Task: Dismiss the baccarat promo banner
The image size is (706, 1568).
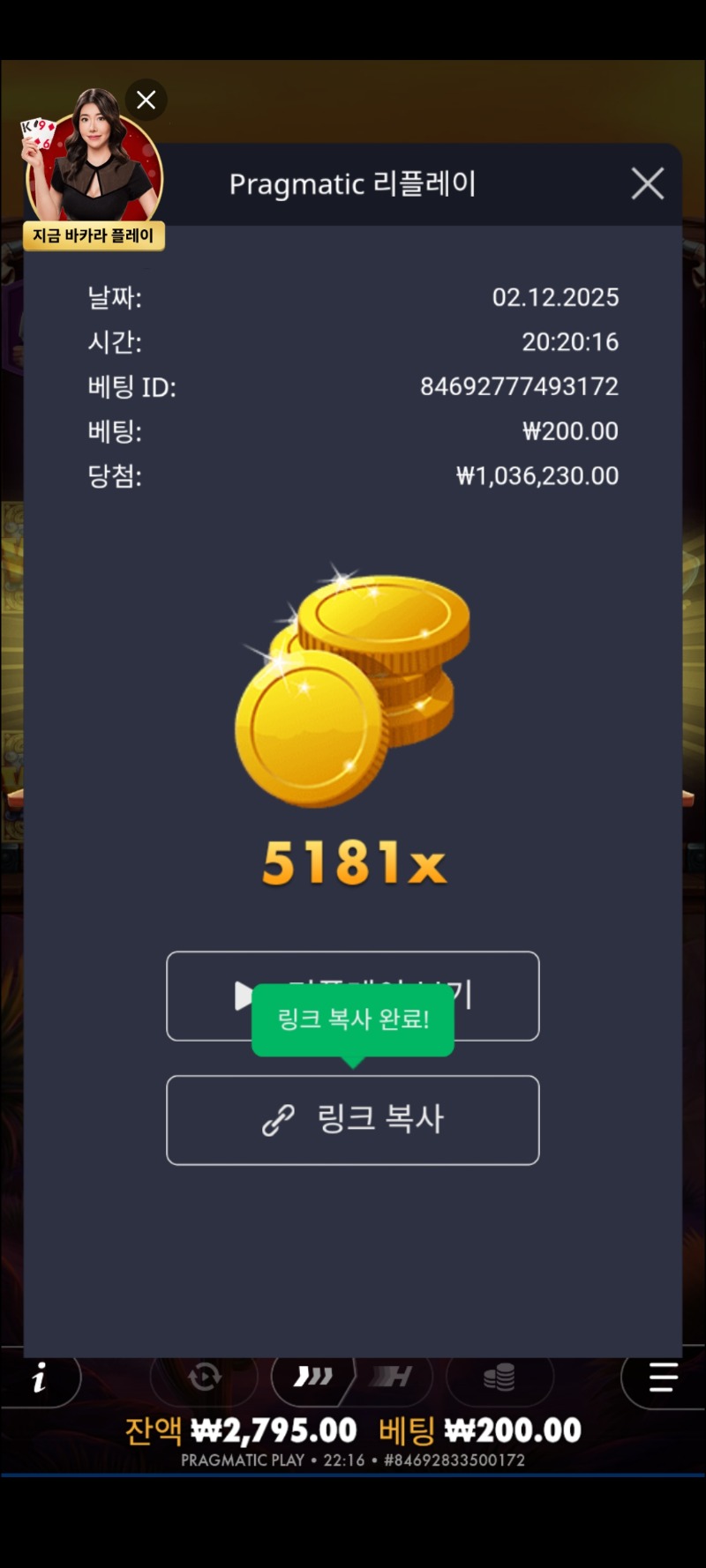Action: (x=146, y=100)
